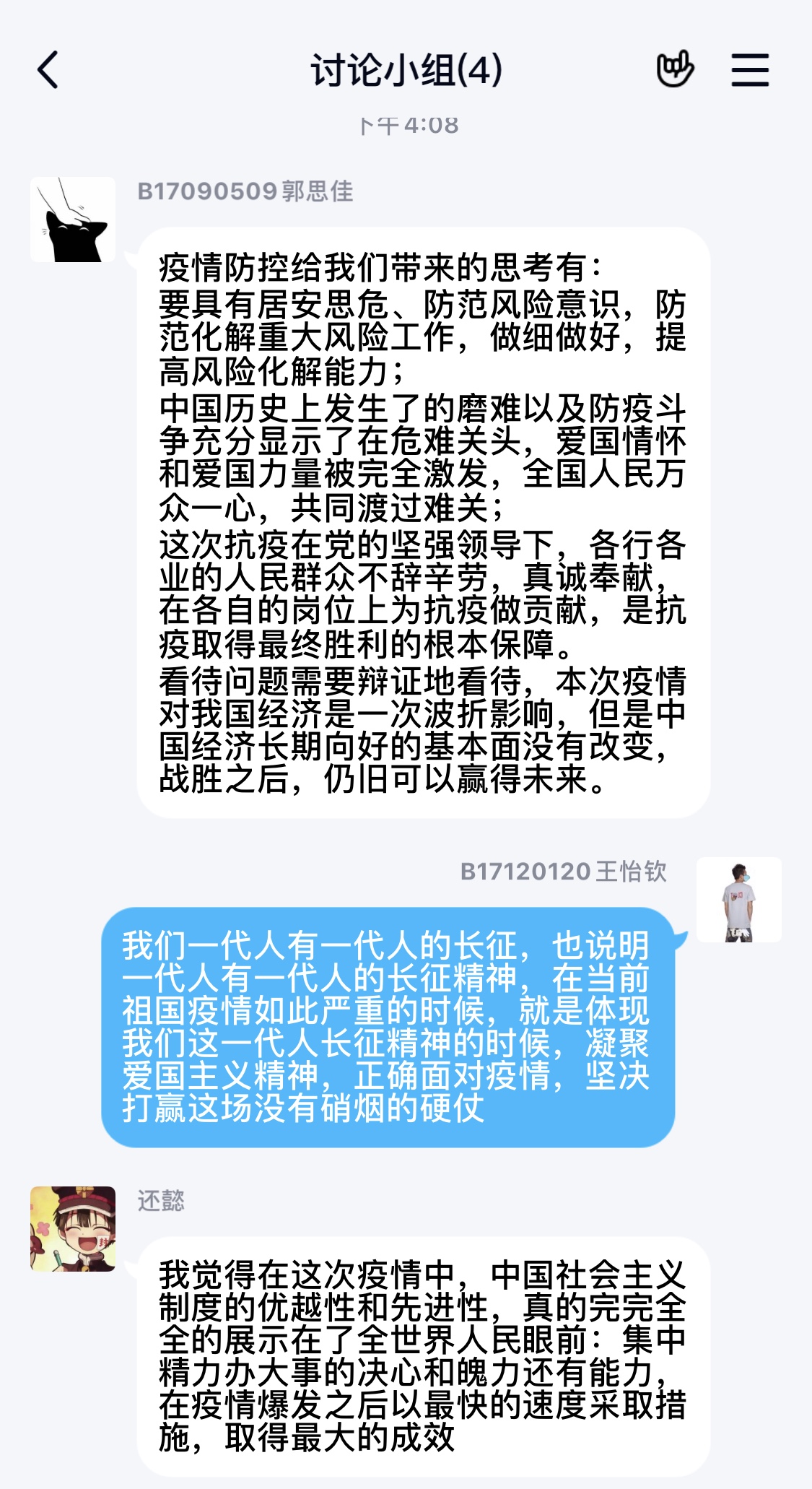Tap 还懿's avatar picture
The image size is (812, 1489).
73,1228
